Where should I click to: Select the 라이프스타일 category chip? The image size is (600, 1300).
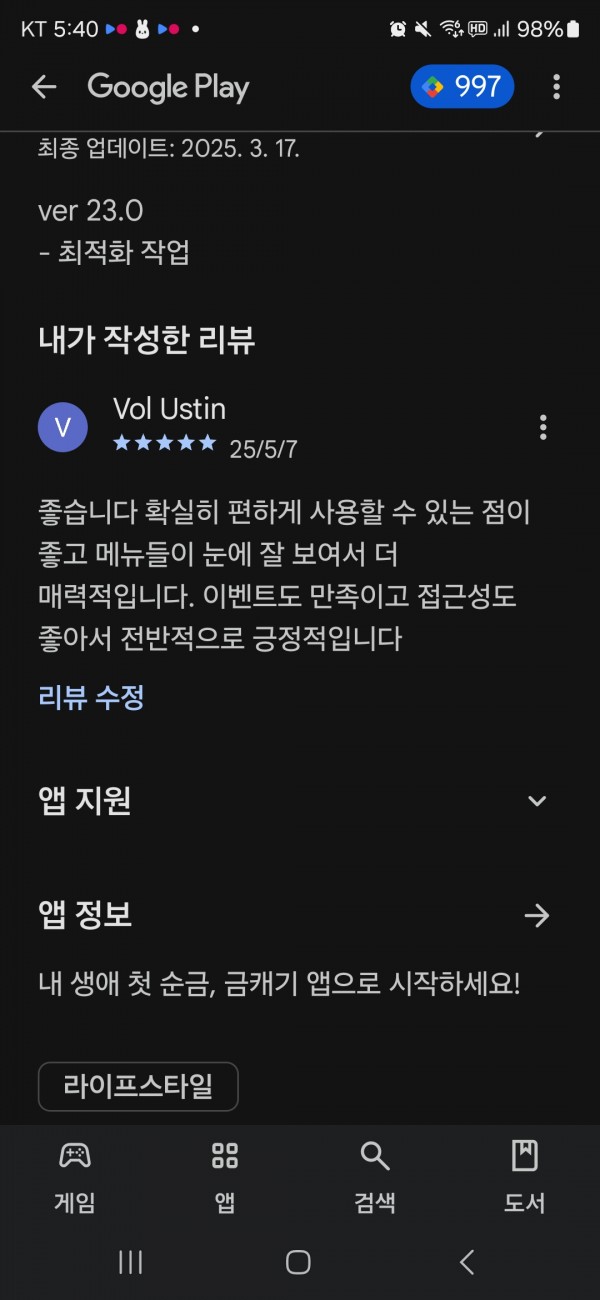[138, 1086]
